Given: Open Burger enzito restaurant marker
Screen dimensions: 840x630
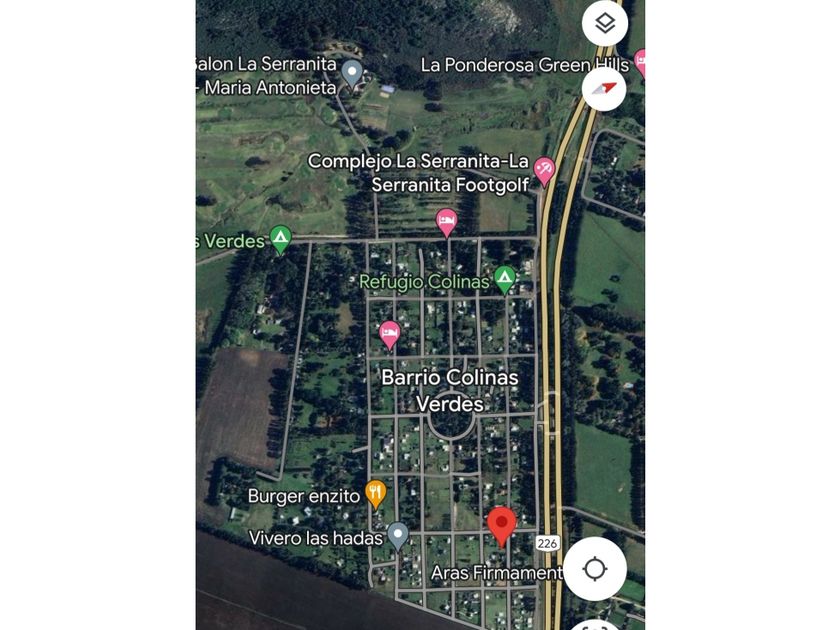Looking at the screenshot, I should point(376,494).
